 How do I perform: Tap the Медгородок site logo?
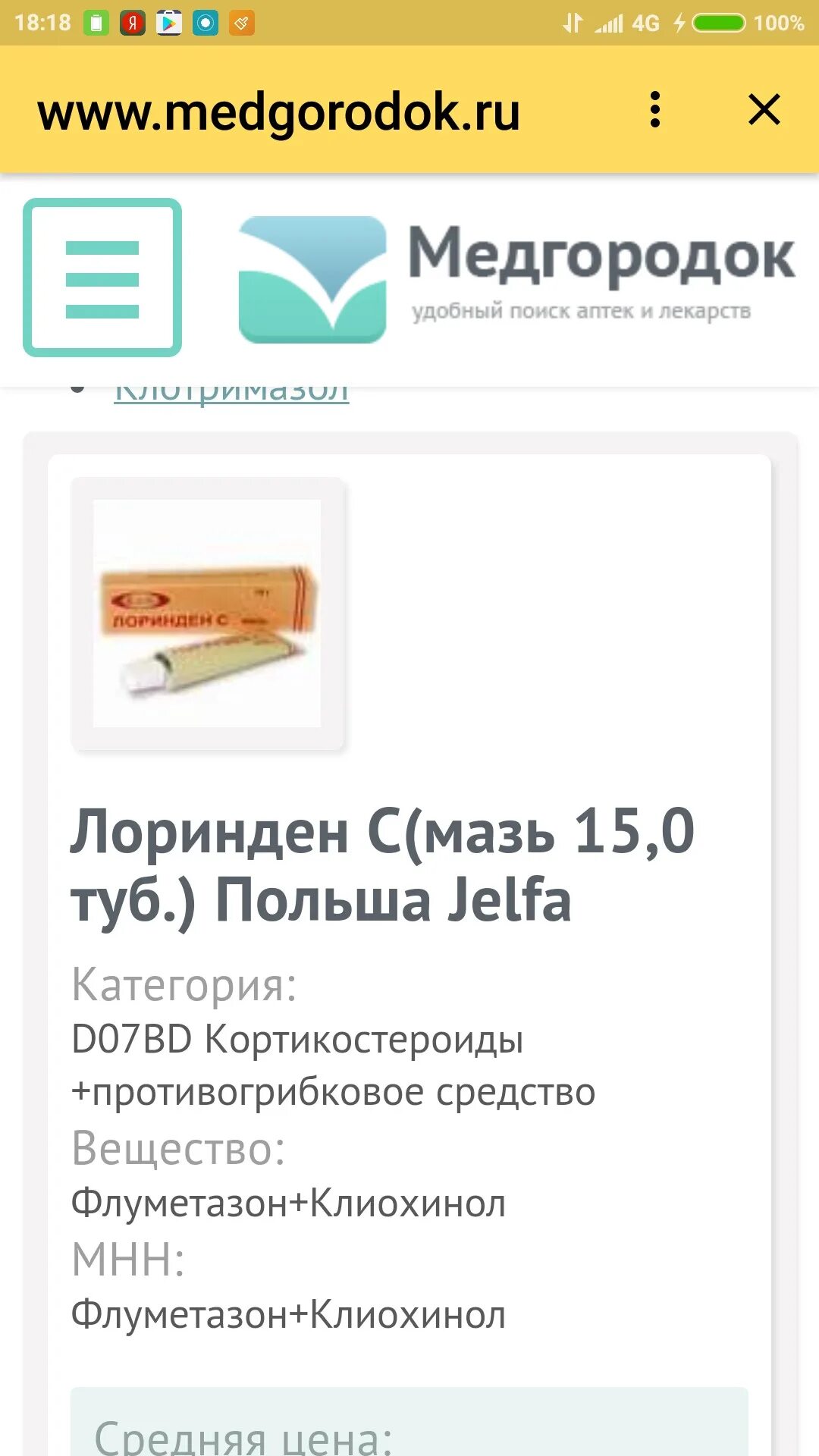[517, 280]
